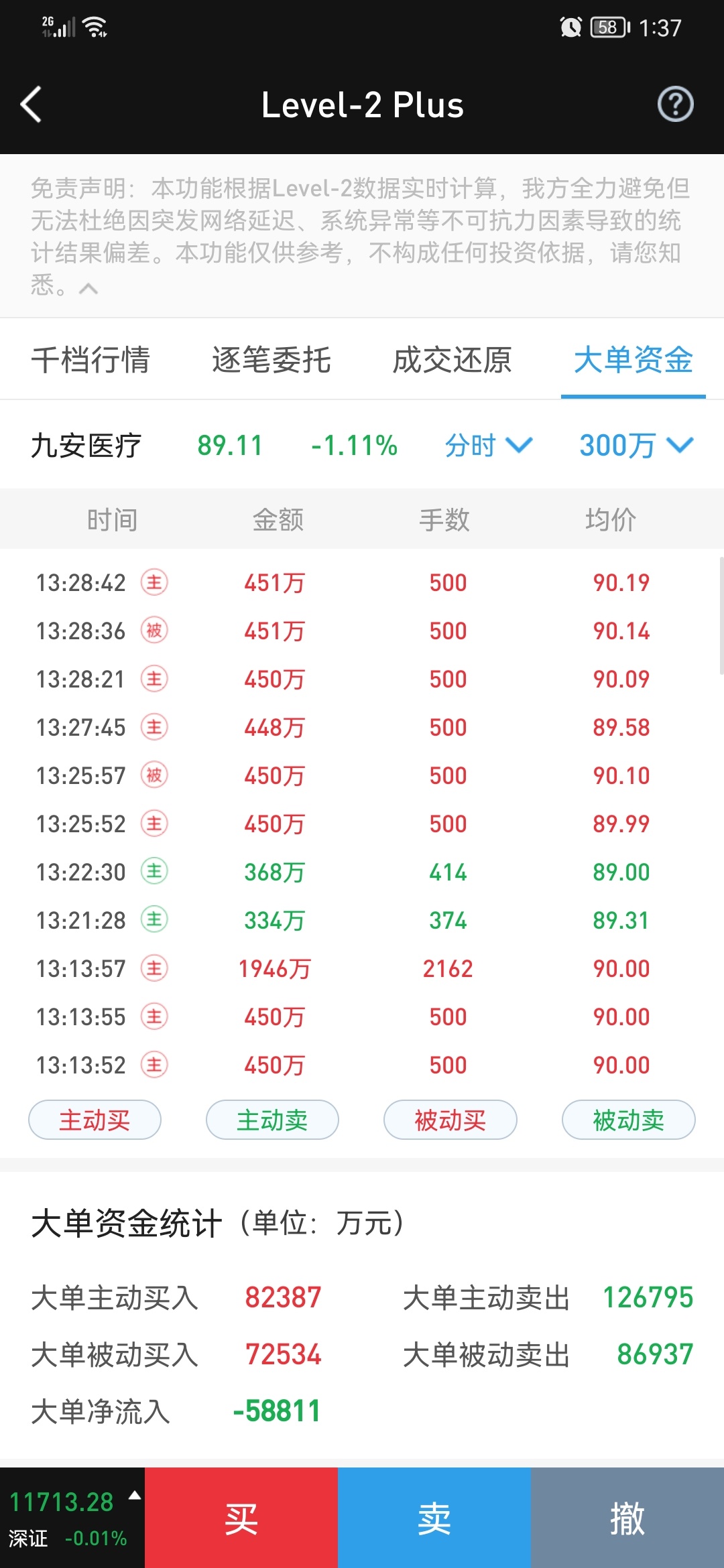
Task: Open the 300万 threshold dropdown
Action: tap(636, 446)
